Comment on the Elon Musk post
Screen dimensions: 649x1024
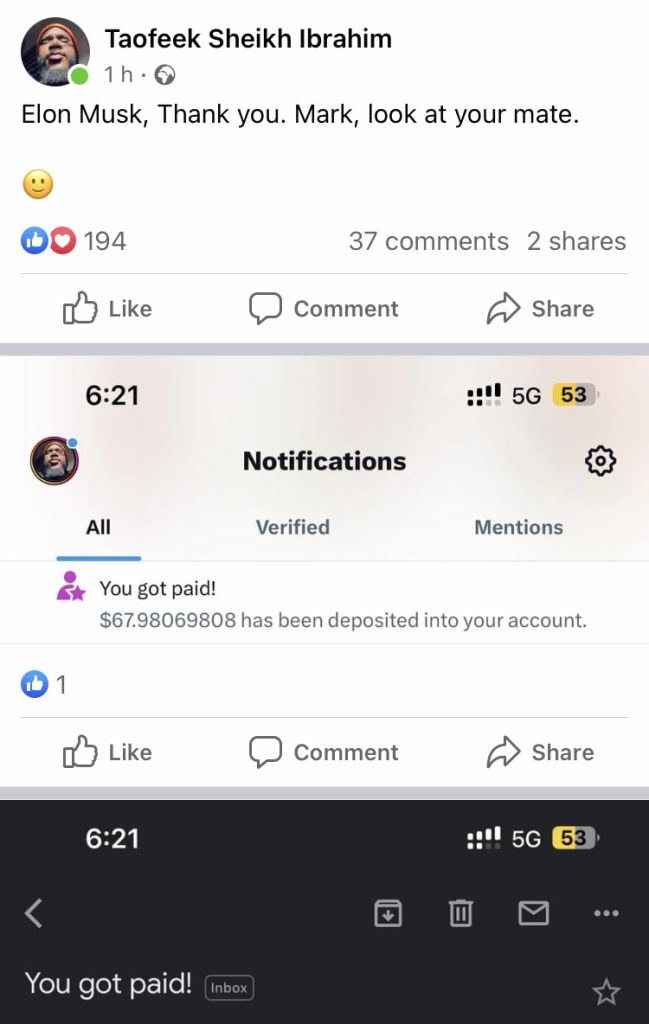(x=324, y=309)
